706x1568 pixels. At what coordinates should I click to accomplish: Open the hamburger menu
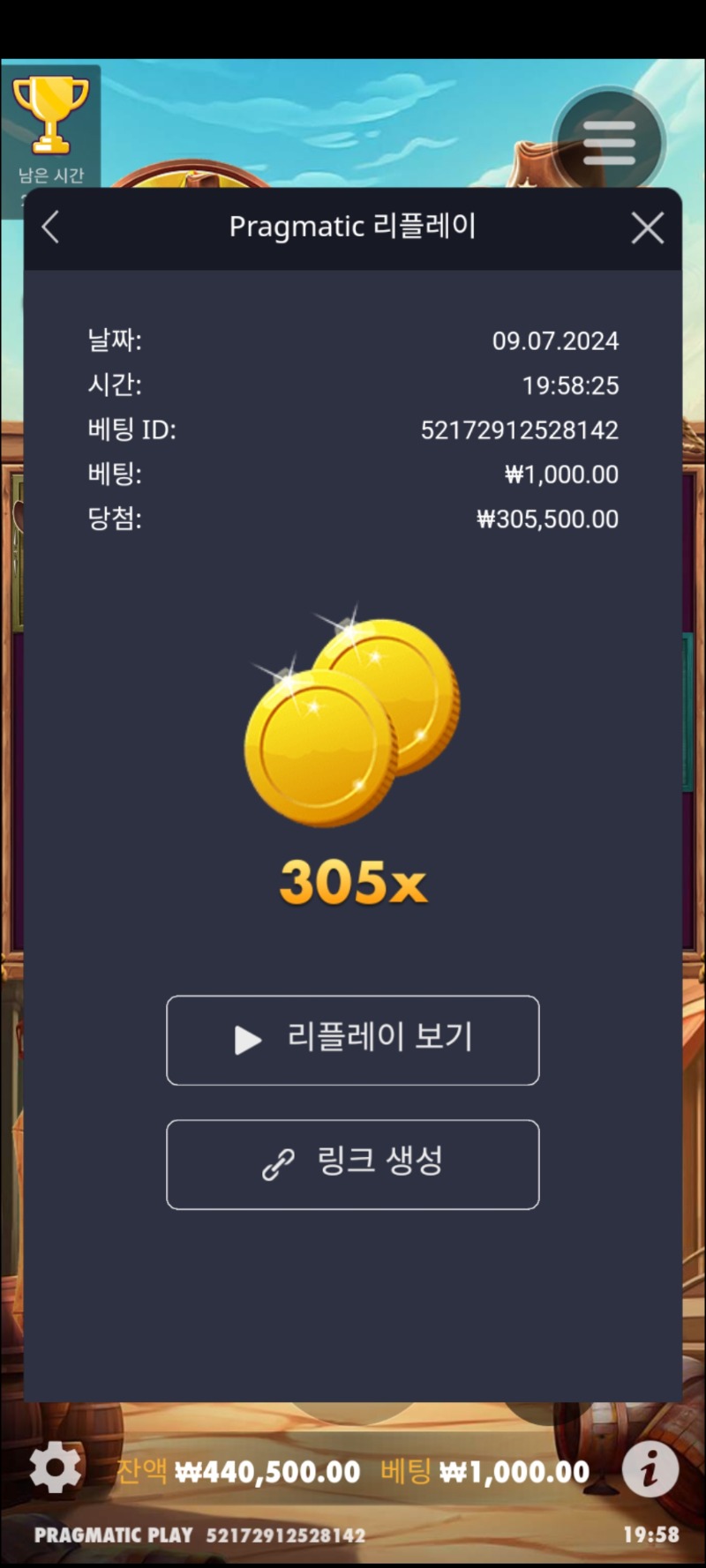[x=609, y=143]
